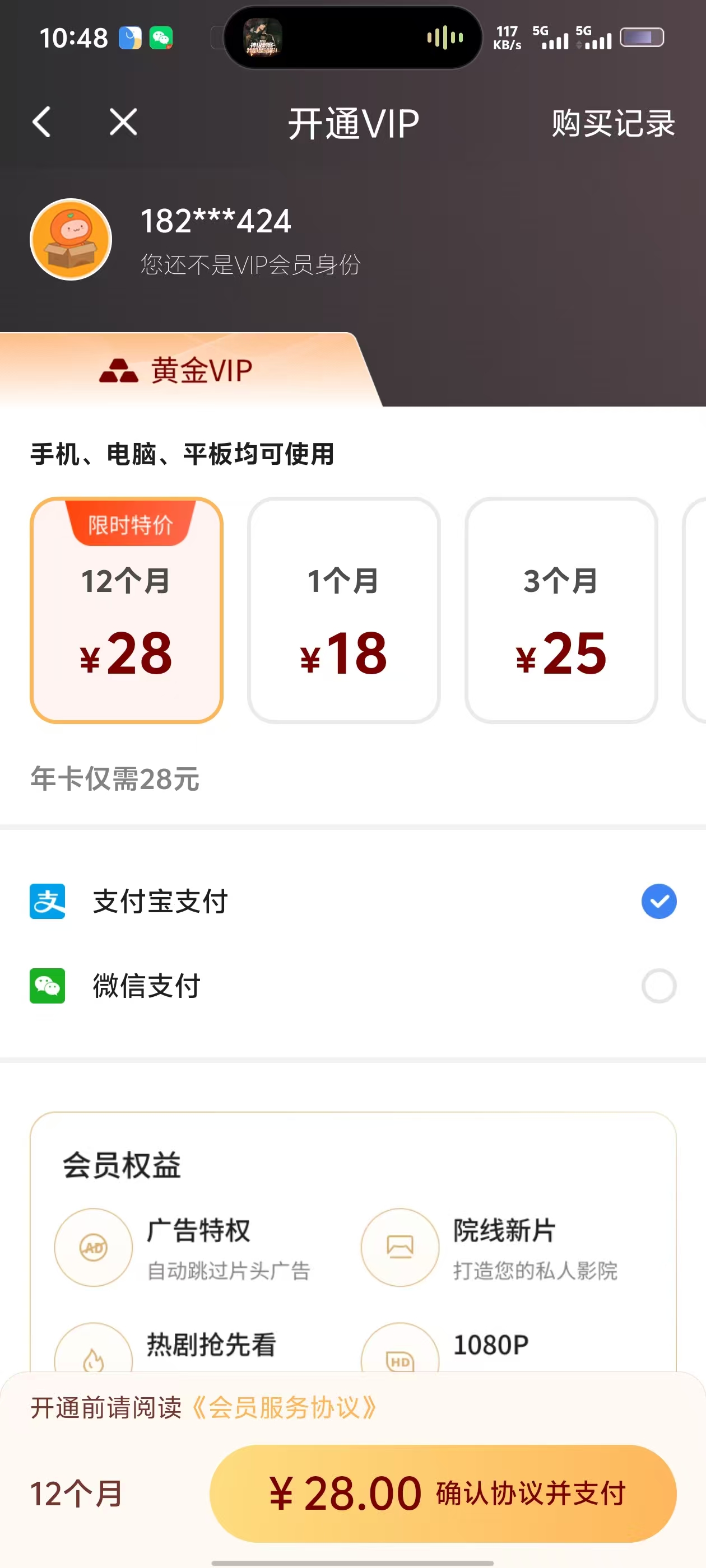Select 微信支付 as payment method
Image resolution: width=706 pixels, height=1568 pixels.
click(658, 986)
